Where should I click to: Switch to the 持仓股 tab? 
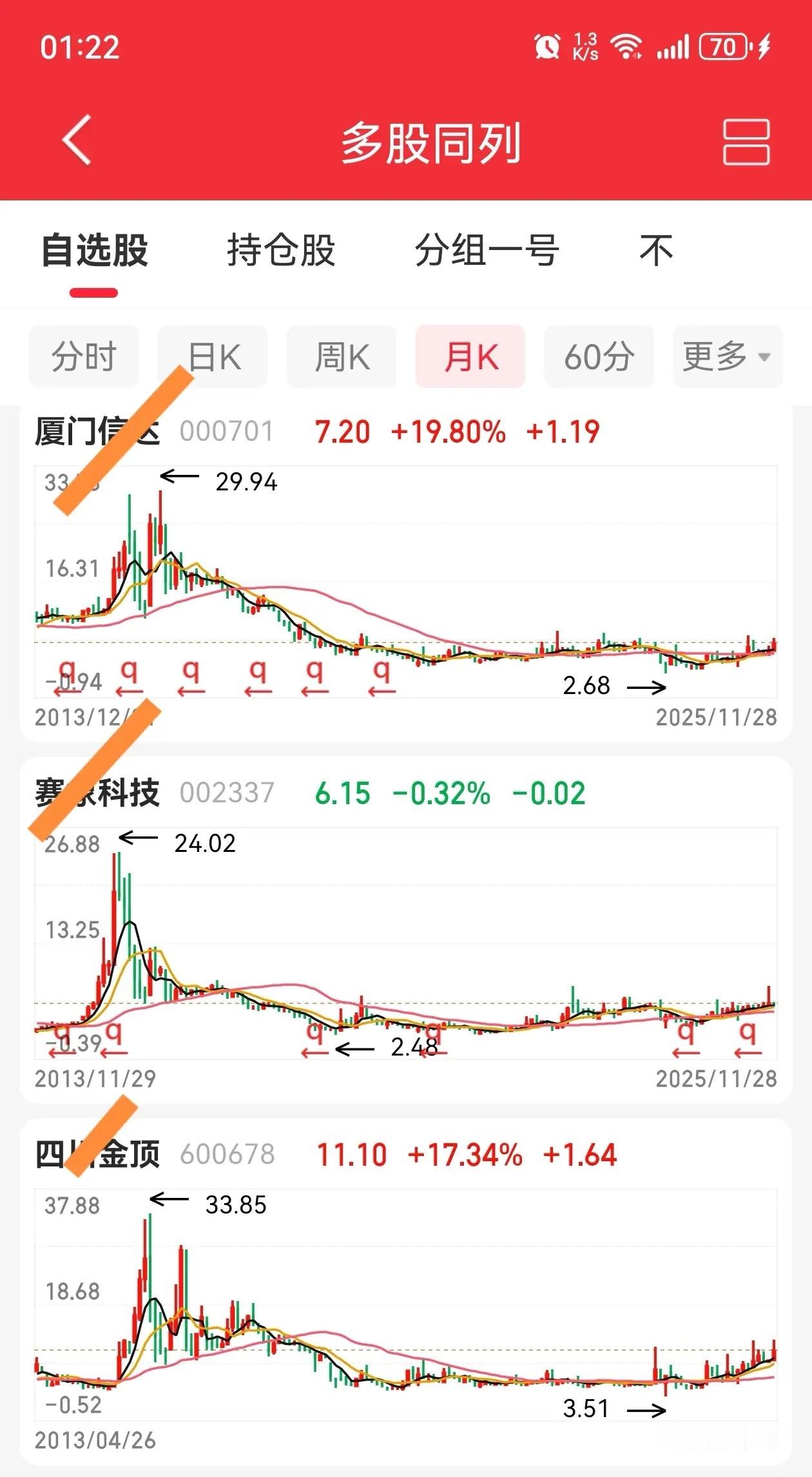click(281, 250)
